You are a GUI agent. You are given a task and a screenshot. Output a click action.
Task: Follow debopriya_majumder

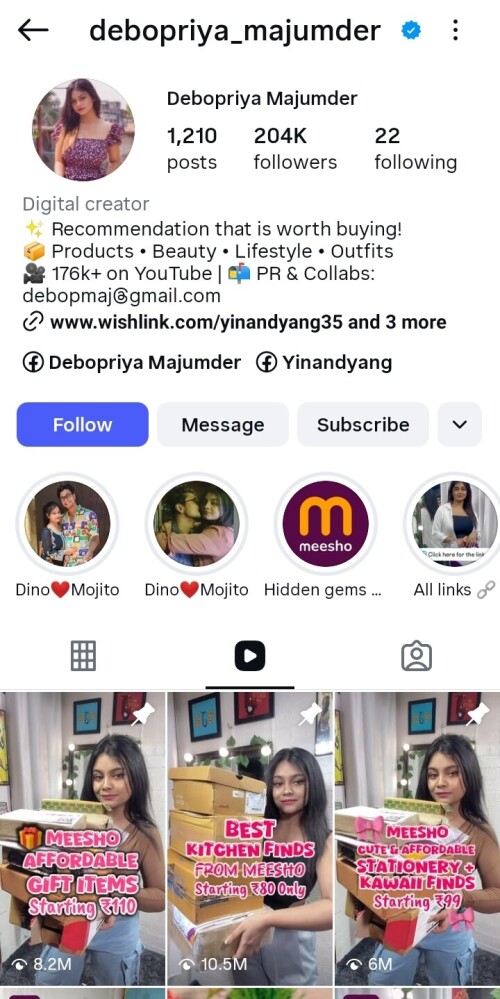coord(82,424)
